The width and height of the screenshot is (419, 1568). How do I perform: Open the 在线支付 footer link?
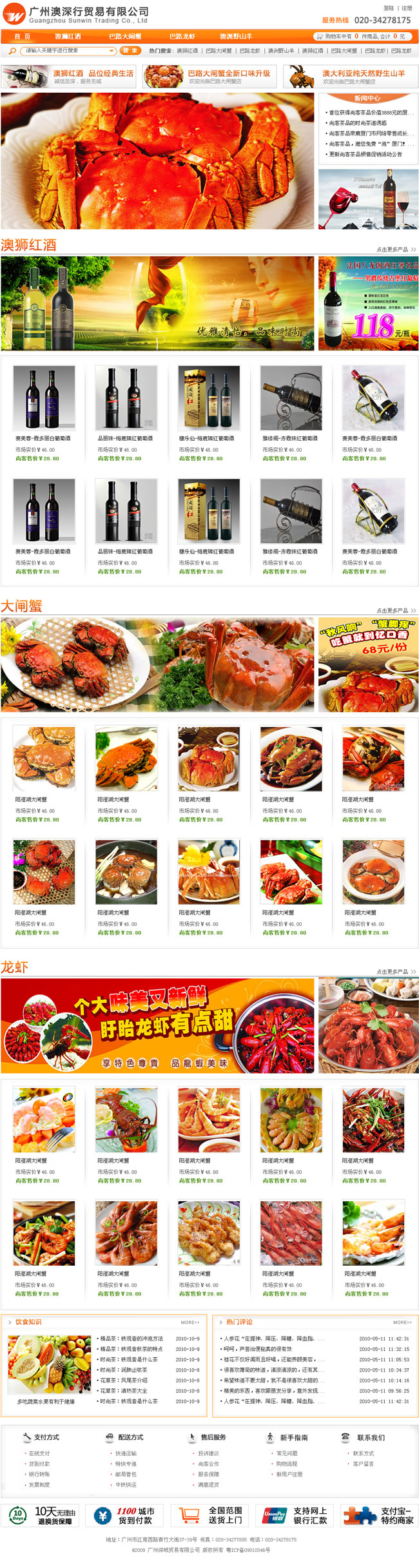39,1453
